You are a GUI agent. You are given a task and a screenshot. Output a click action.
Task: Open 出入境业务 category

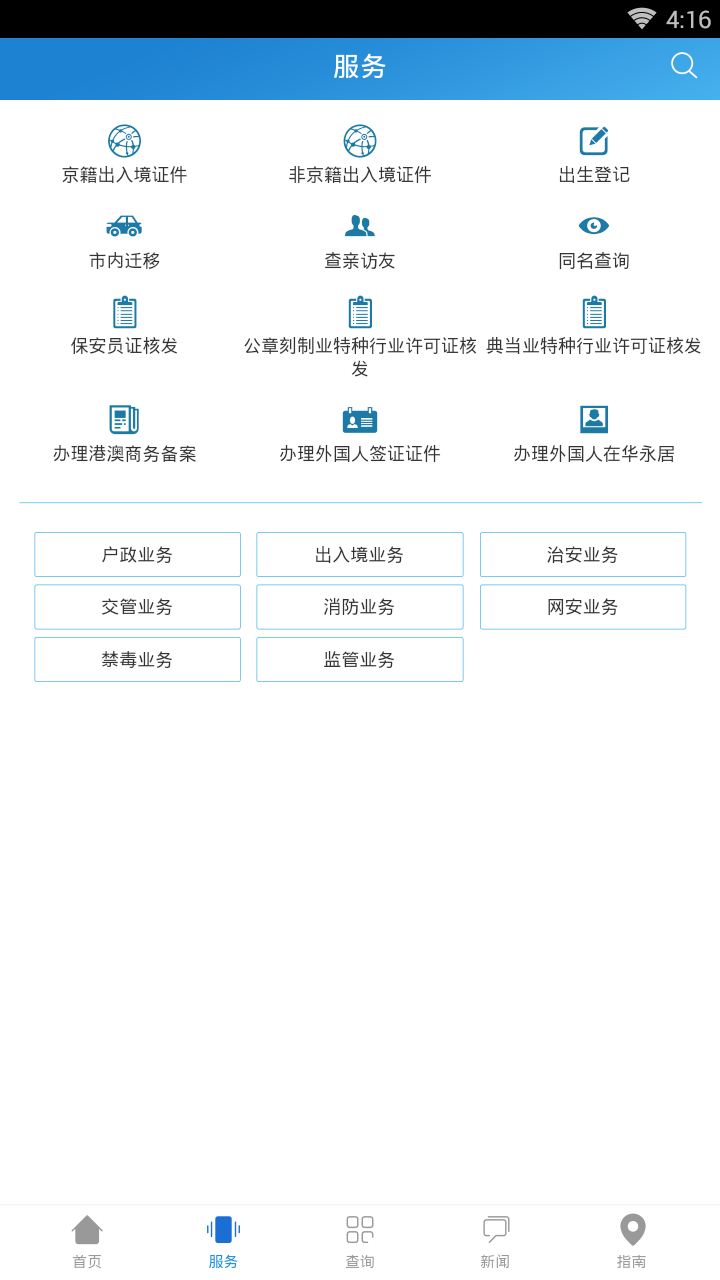(360, 555)
